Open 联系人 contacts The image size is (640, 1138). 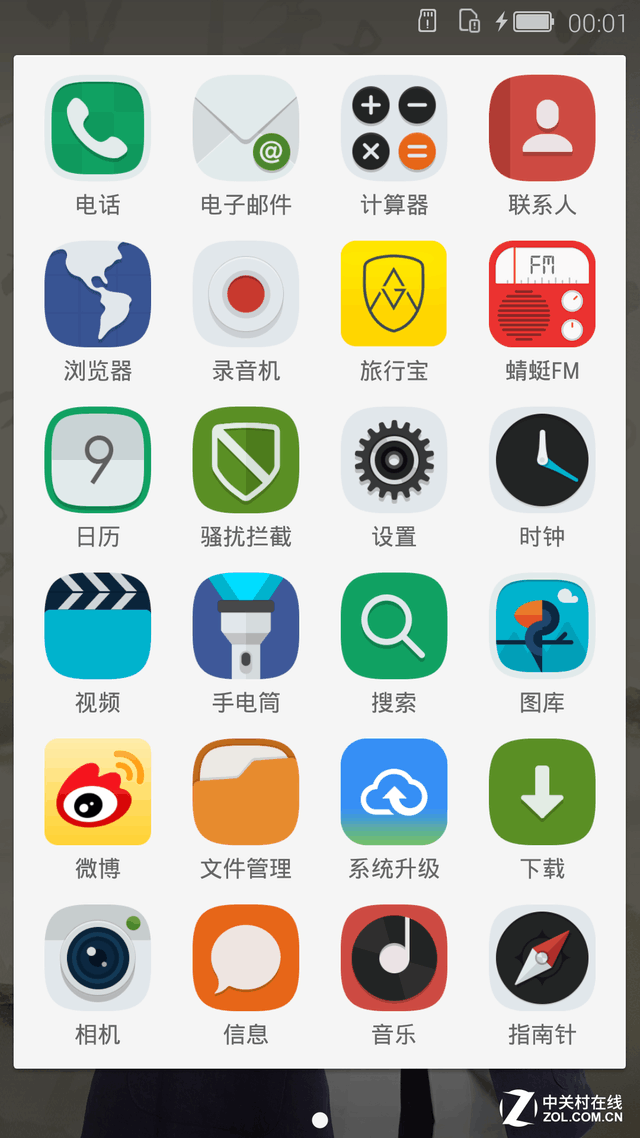[542, 129]
